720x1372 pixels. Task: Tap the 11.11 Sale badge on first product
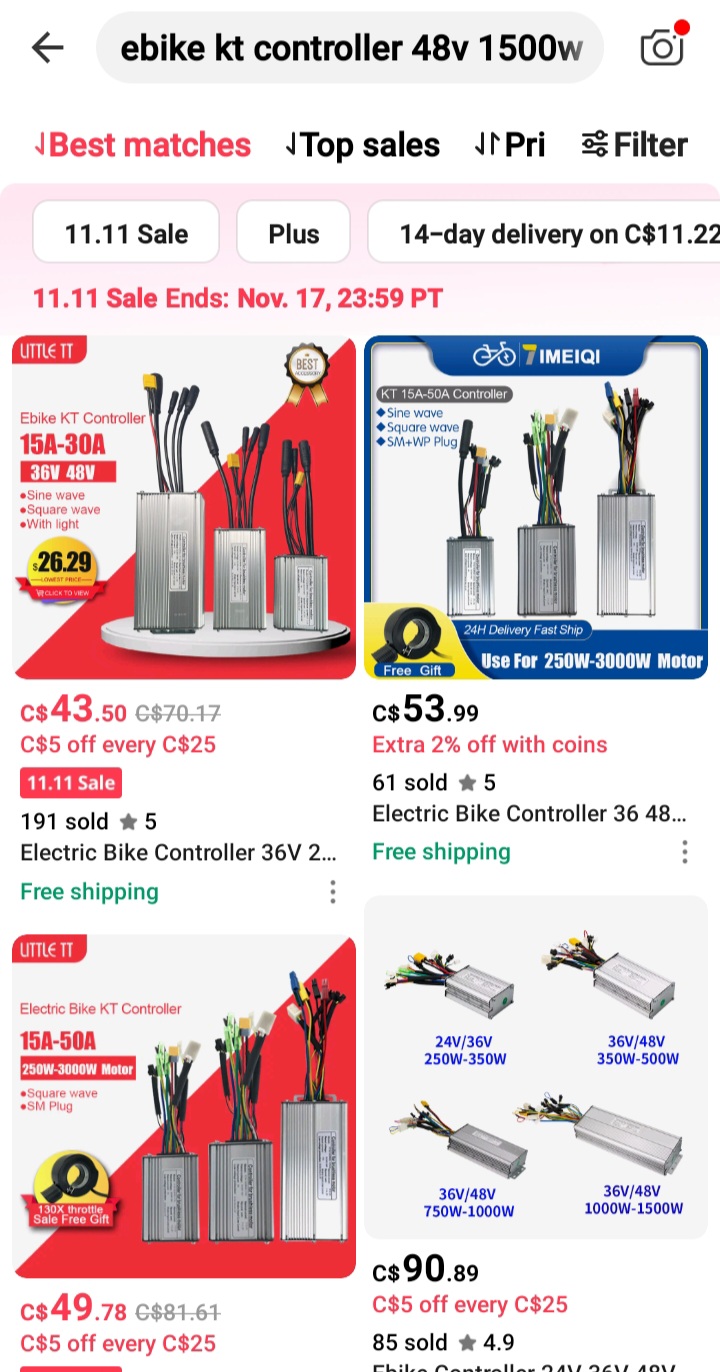[70, 782]
